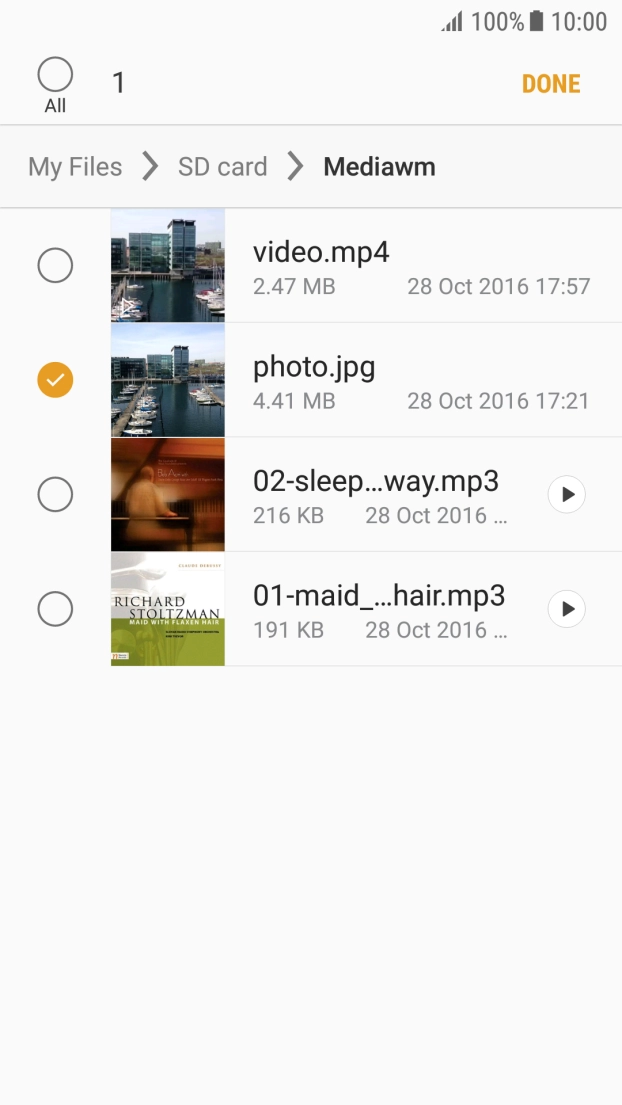The width and height of the screenshot is (622, 1105).
Task: Select the 02-sleep…way.mp3 checkbox
Action: tap(55, 494)
